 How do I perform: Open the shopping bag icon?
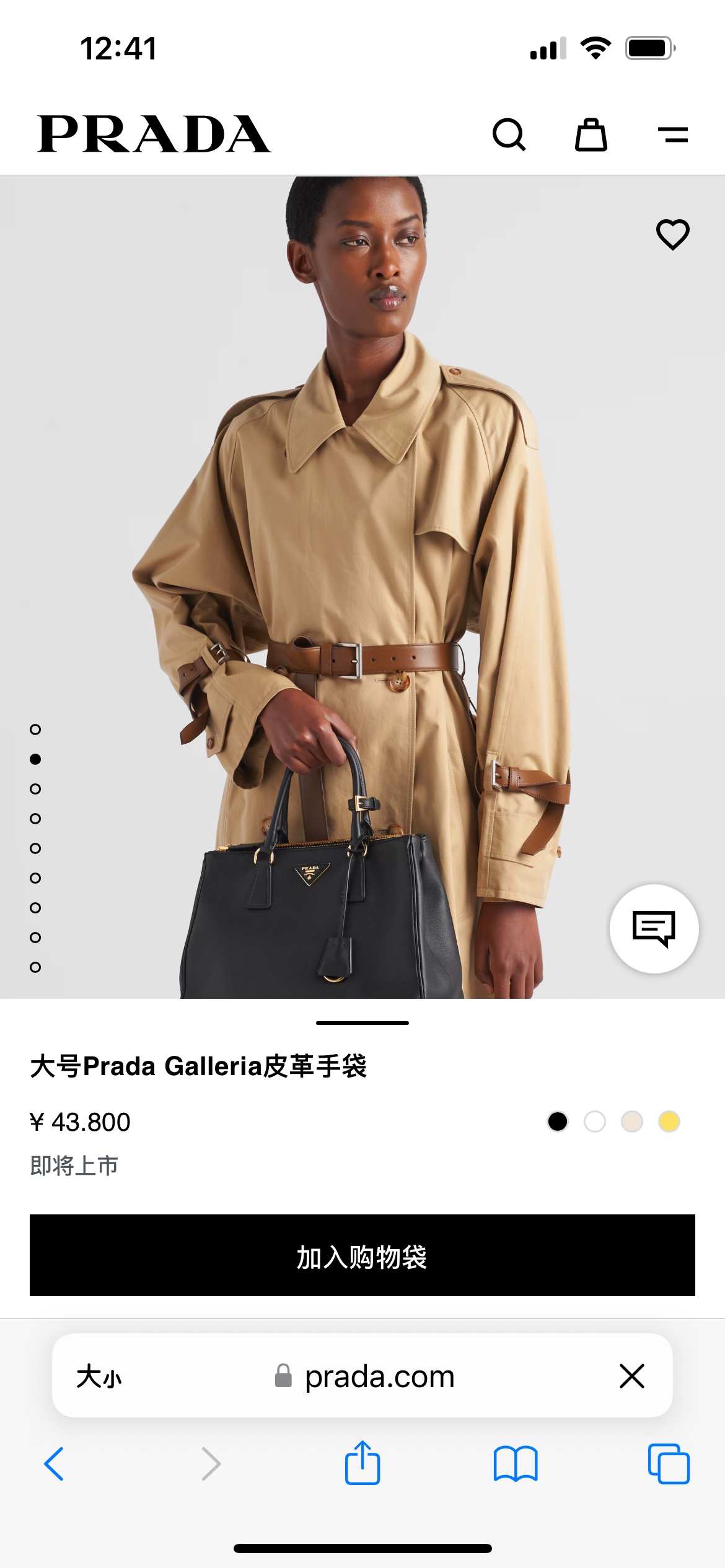[591, 134]
